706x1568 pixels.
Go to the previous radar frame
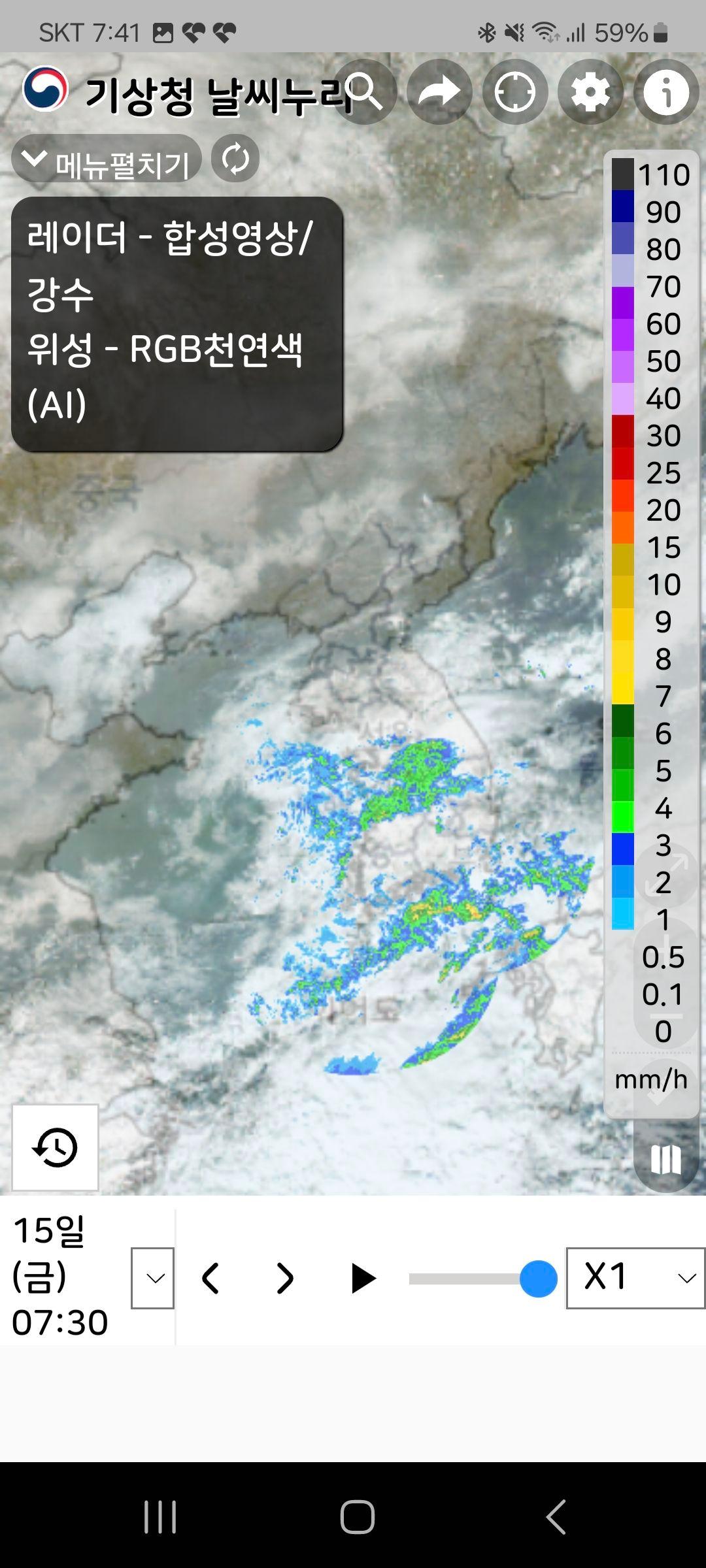211,1279
